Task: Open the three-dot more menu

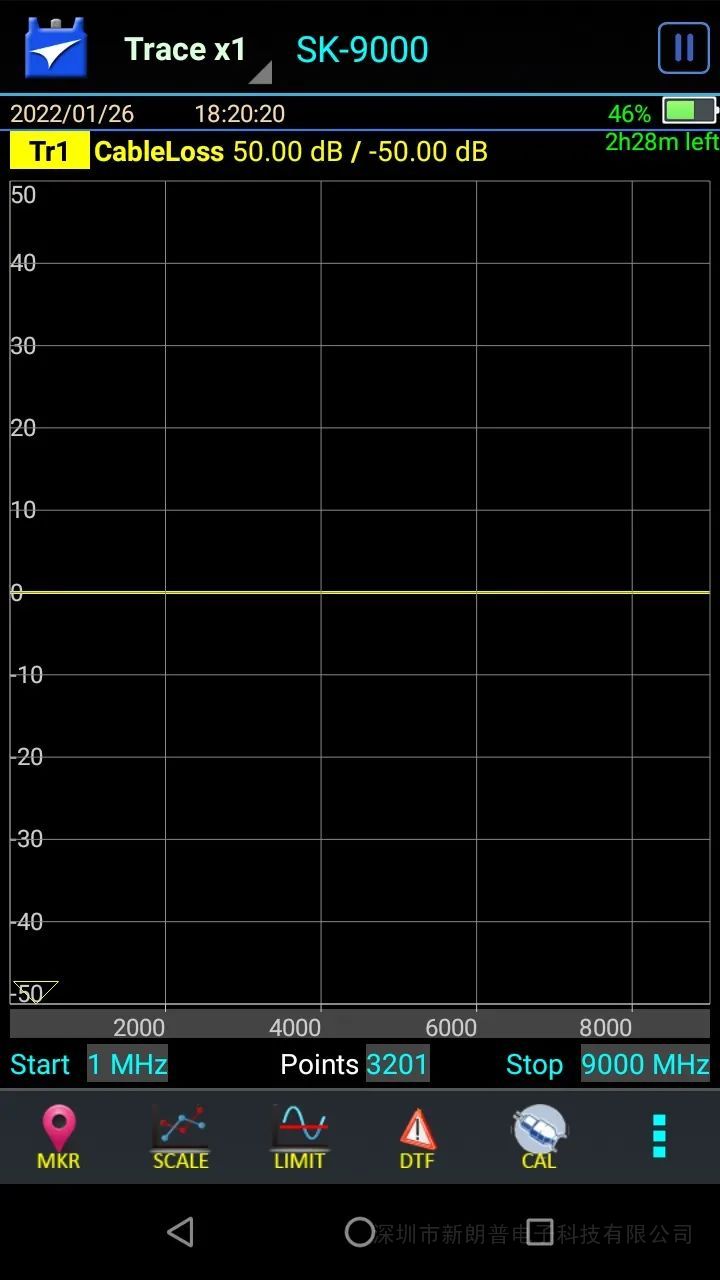Action: (x=659, y=1136)
